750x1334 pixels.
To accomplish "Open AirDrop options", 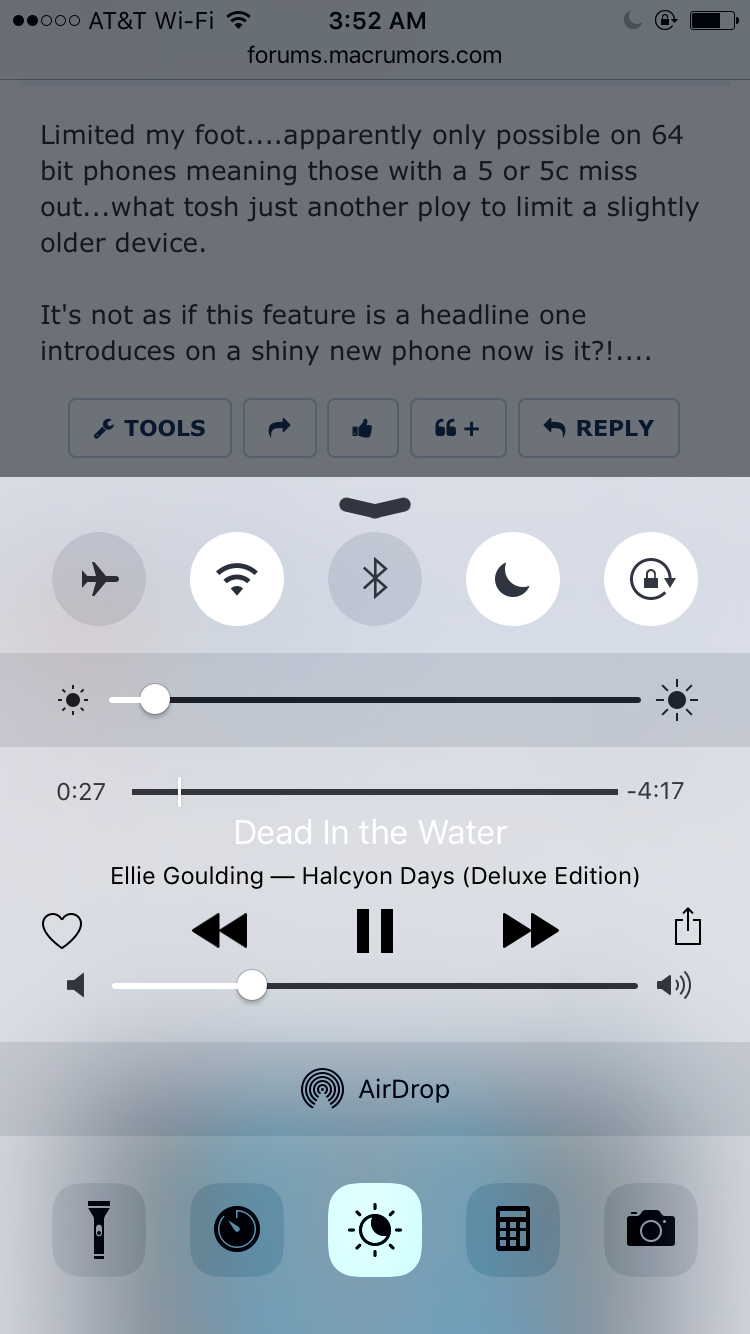I will [375, 1088].
